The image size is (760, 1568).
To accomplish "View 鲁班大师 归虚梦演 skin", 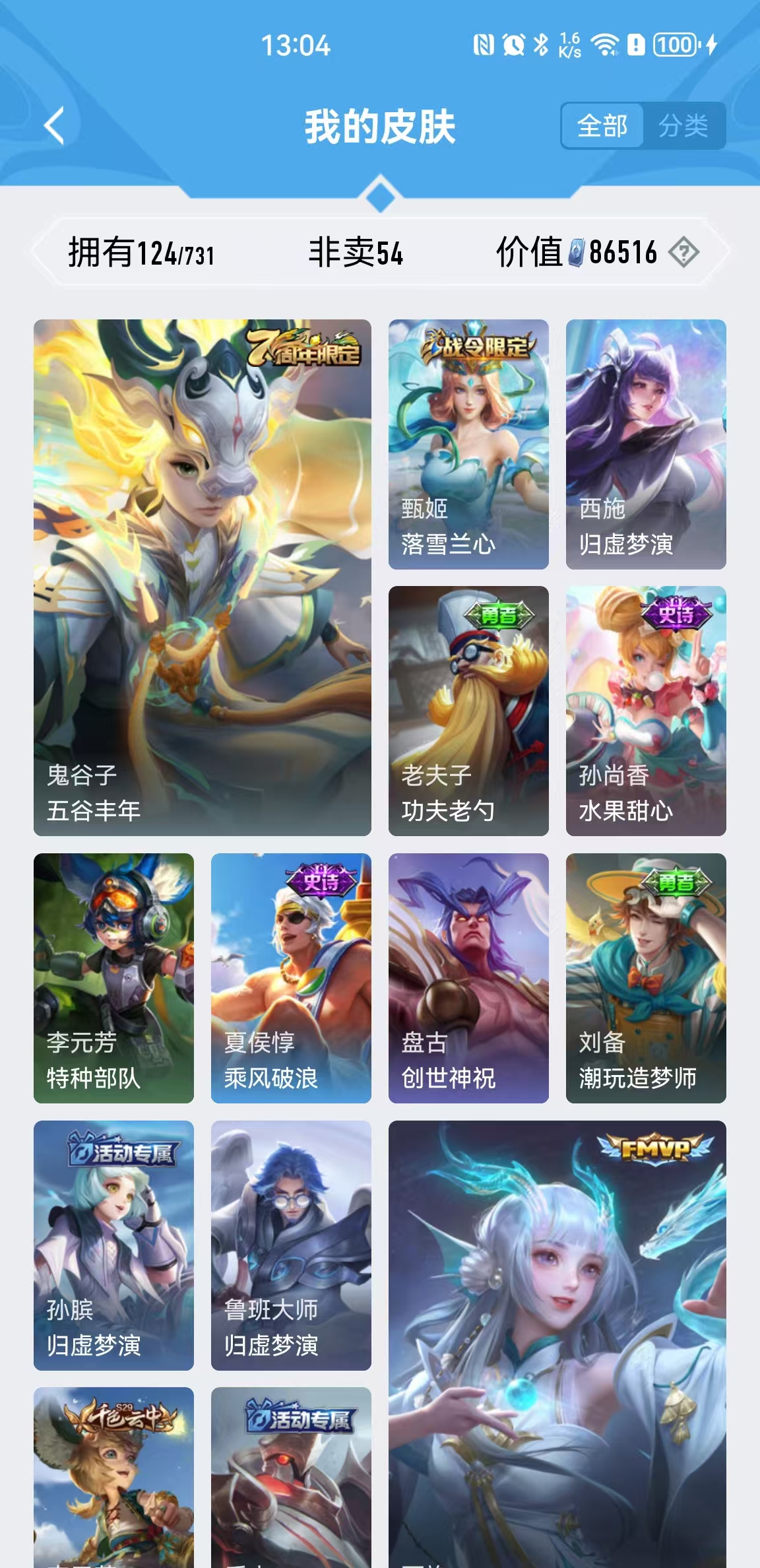I will click(291, 1245).
